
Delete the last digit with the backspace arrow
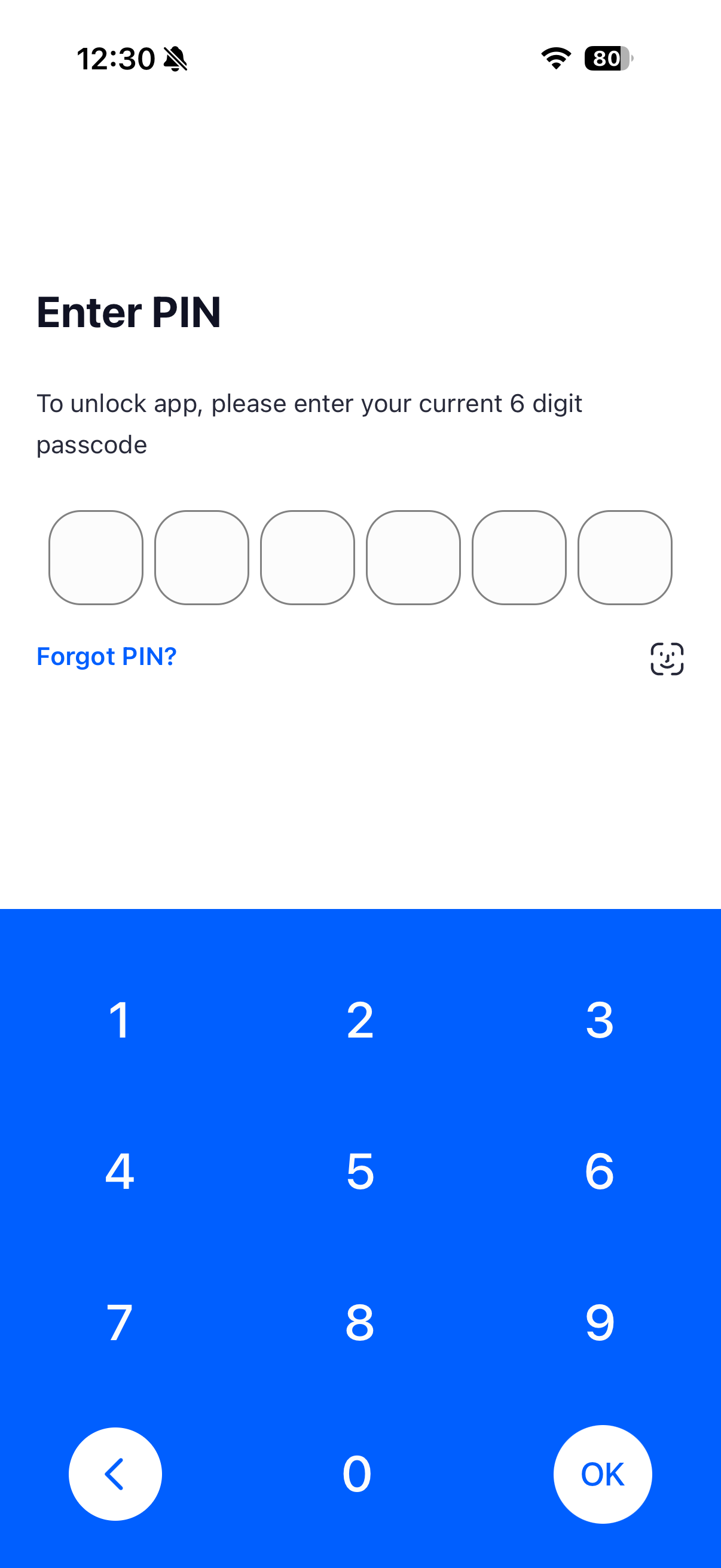(x=115, y=1474)
